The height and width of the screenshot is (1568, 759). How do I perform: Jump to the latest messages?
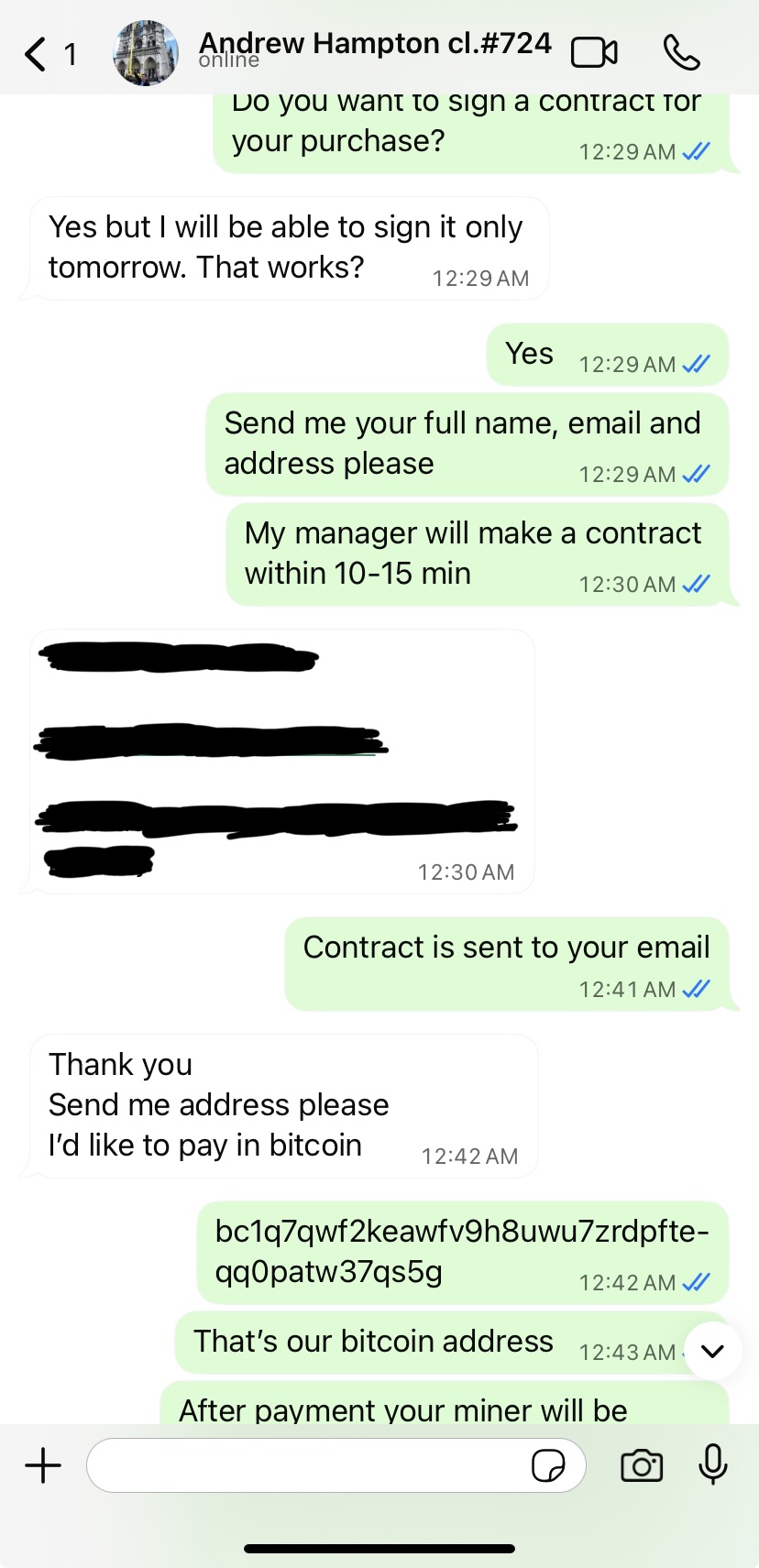712,1351
